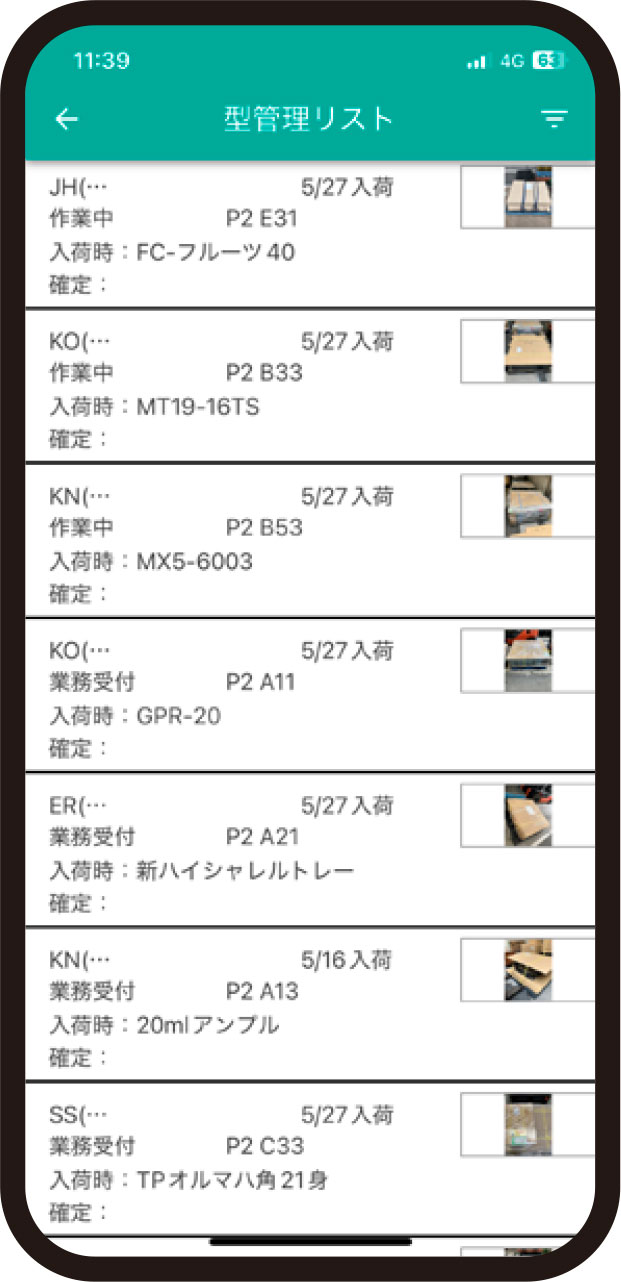Open the photo for P2 C33
621x1282 pixels.
528,1124
